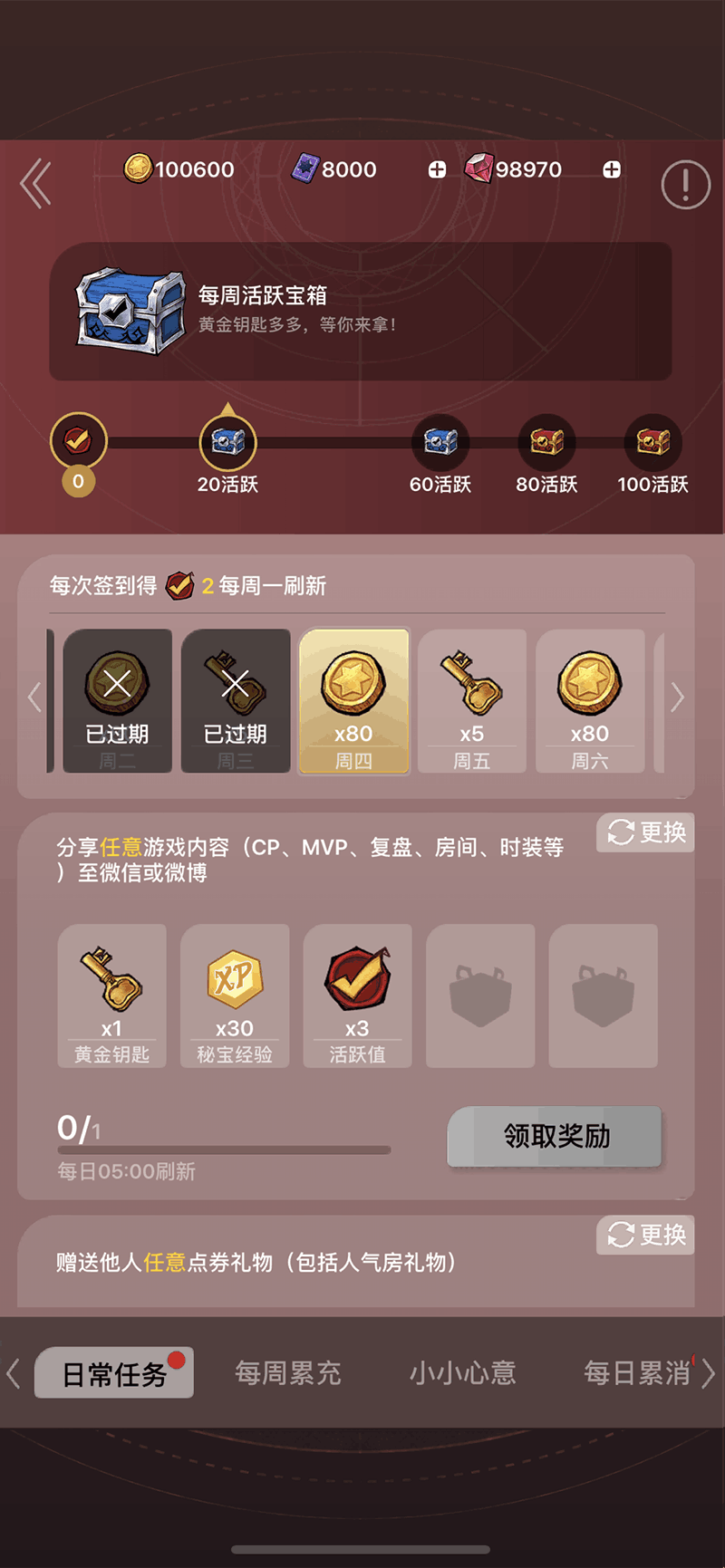
Task: Tap 领取奖励 to claim task reward
Action: [x=555, y=1136]
